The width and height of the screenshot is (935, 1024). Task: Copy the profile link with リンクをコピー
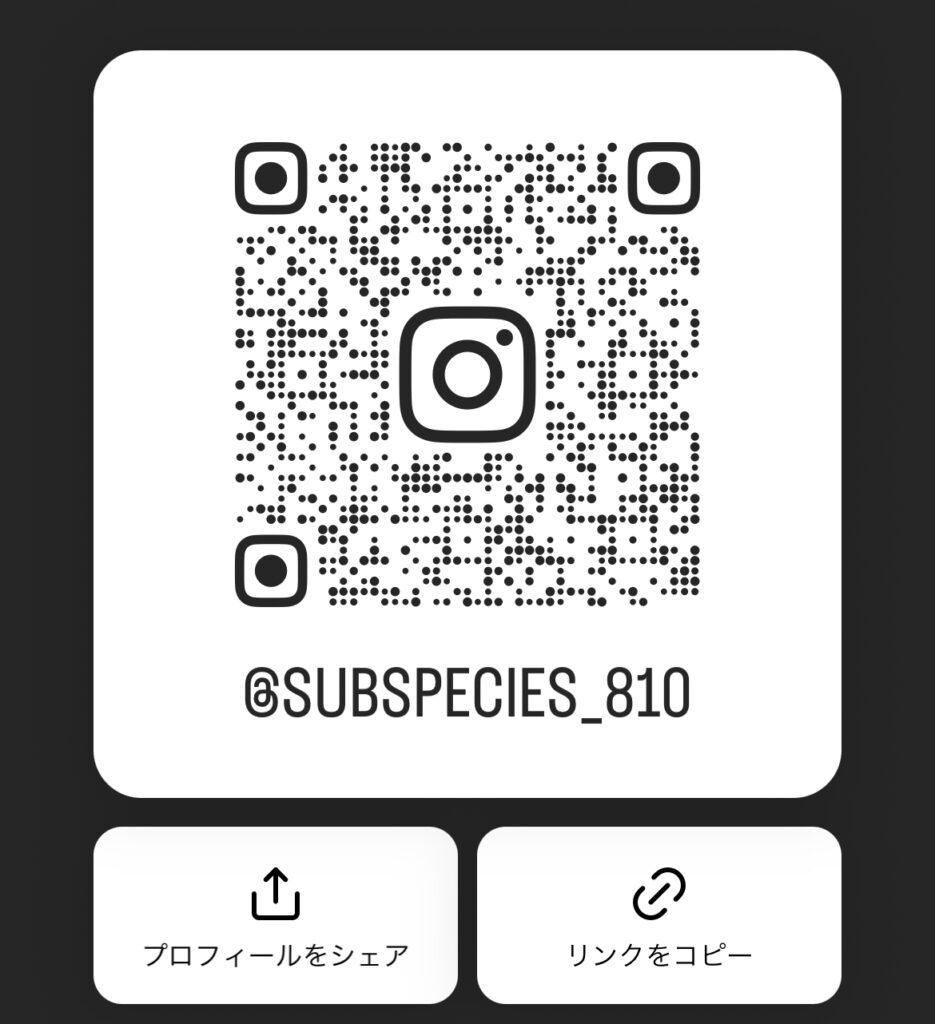(659, 914)
